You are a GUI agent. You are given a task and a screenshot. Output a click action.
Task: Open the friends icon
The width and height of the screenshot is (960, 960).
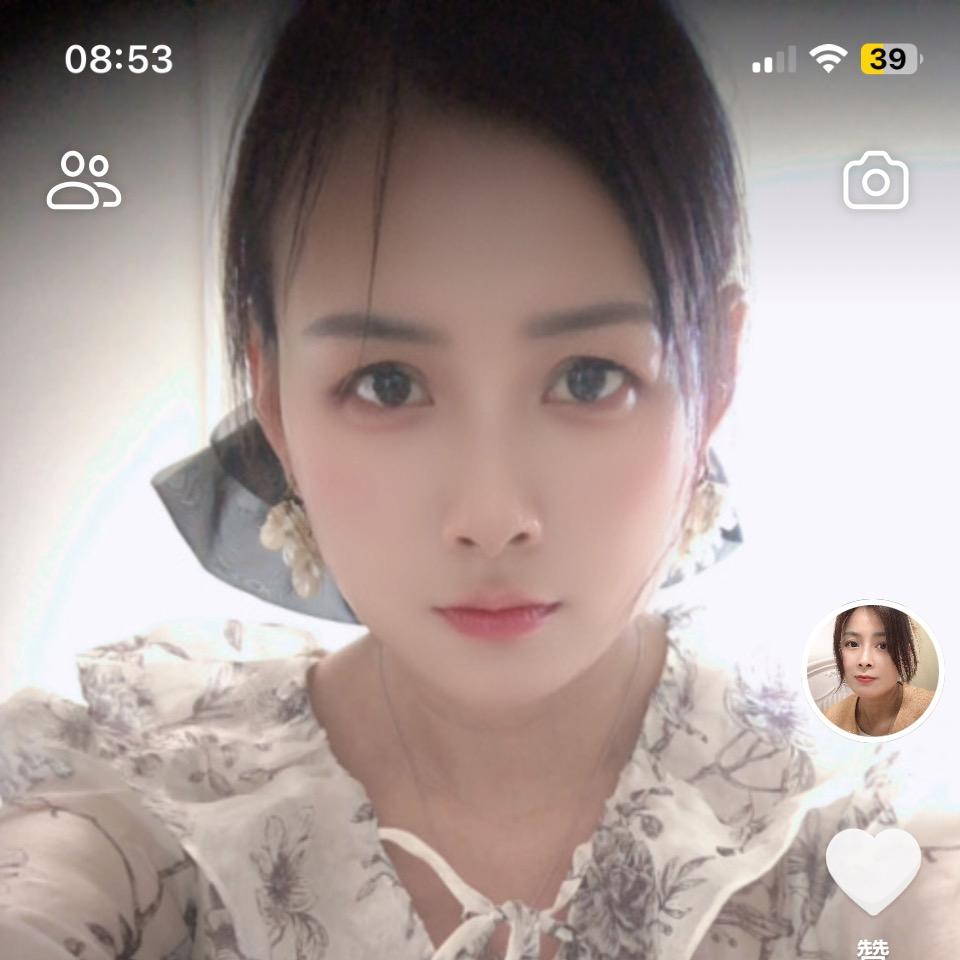click(x=84, y=181)
